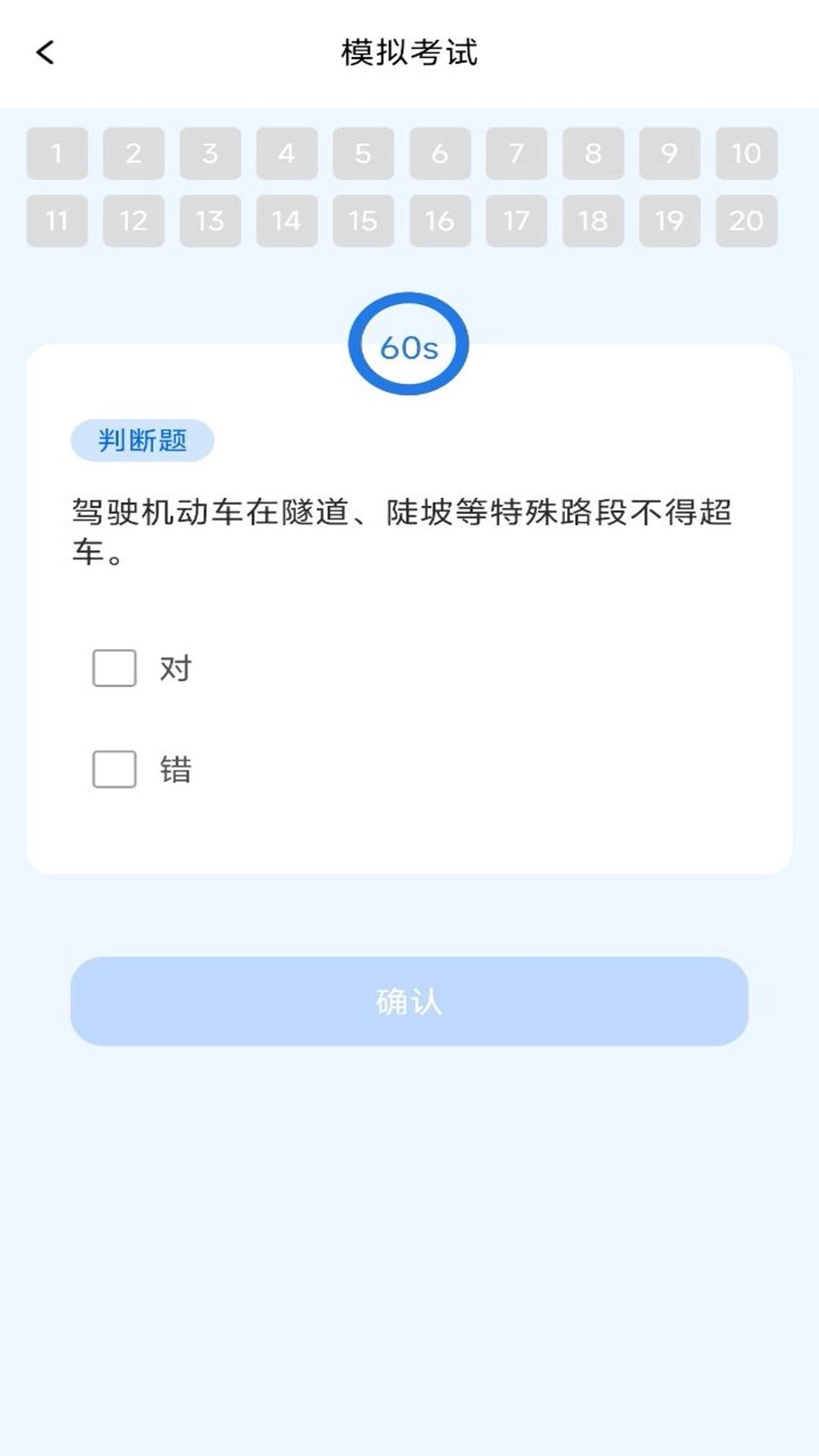Jump to question 10
Screen dimensions: 819x1456
[747, 154]
